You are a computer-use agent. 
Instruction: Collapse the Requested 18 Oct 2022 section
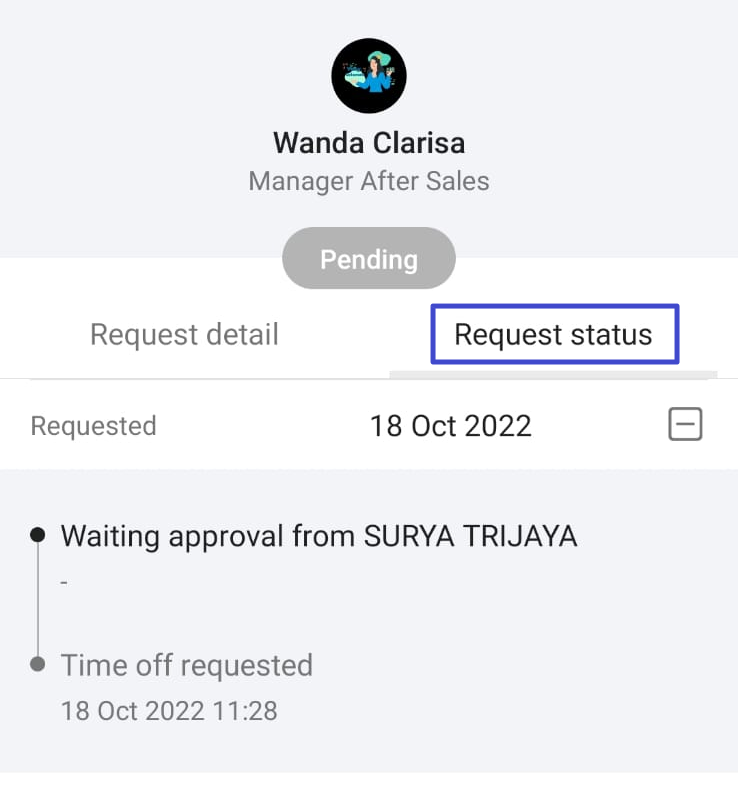[x=685, y=425]
